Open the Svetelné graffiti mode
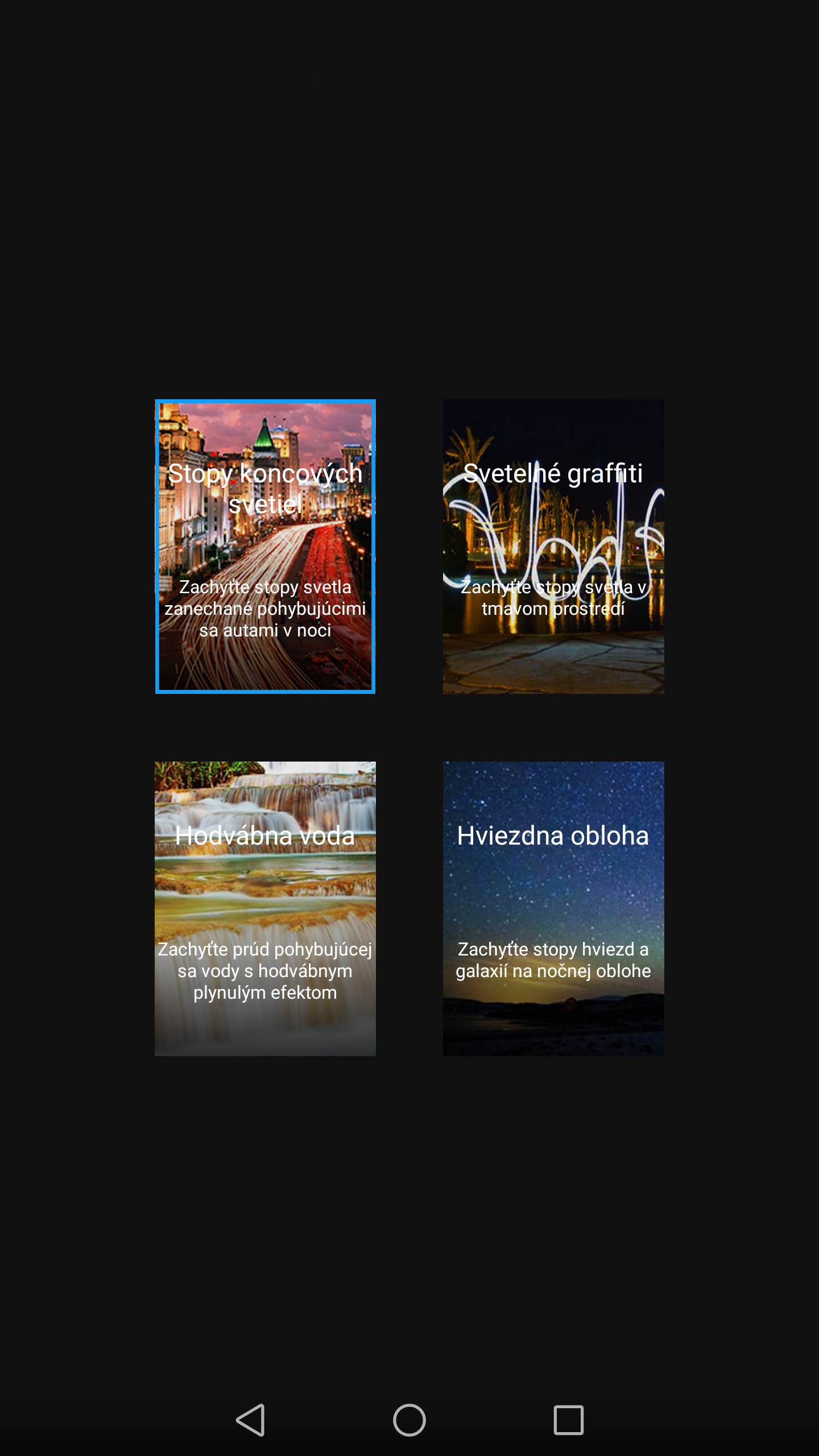The width and height of the screenshot is (819, 1456). [x=553, y=547]
